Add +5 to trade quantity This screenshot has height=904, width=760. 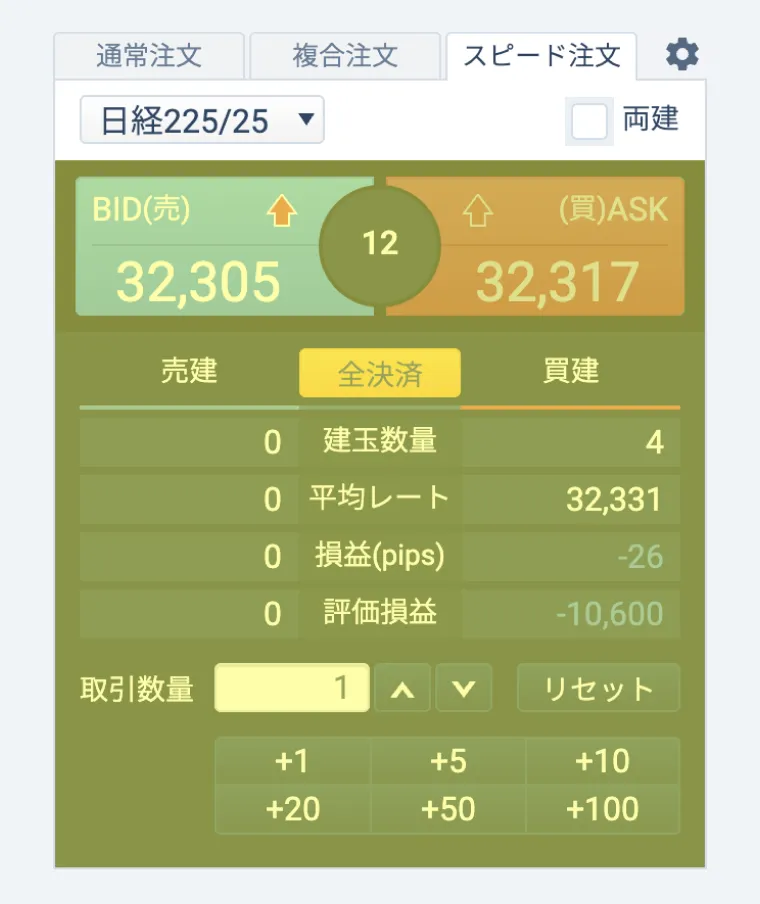click(448, 761)
